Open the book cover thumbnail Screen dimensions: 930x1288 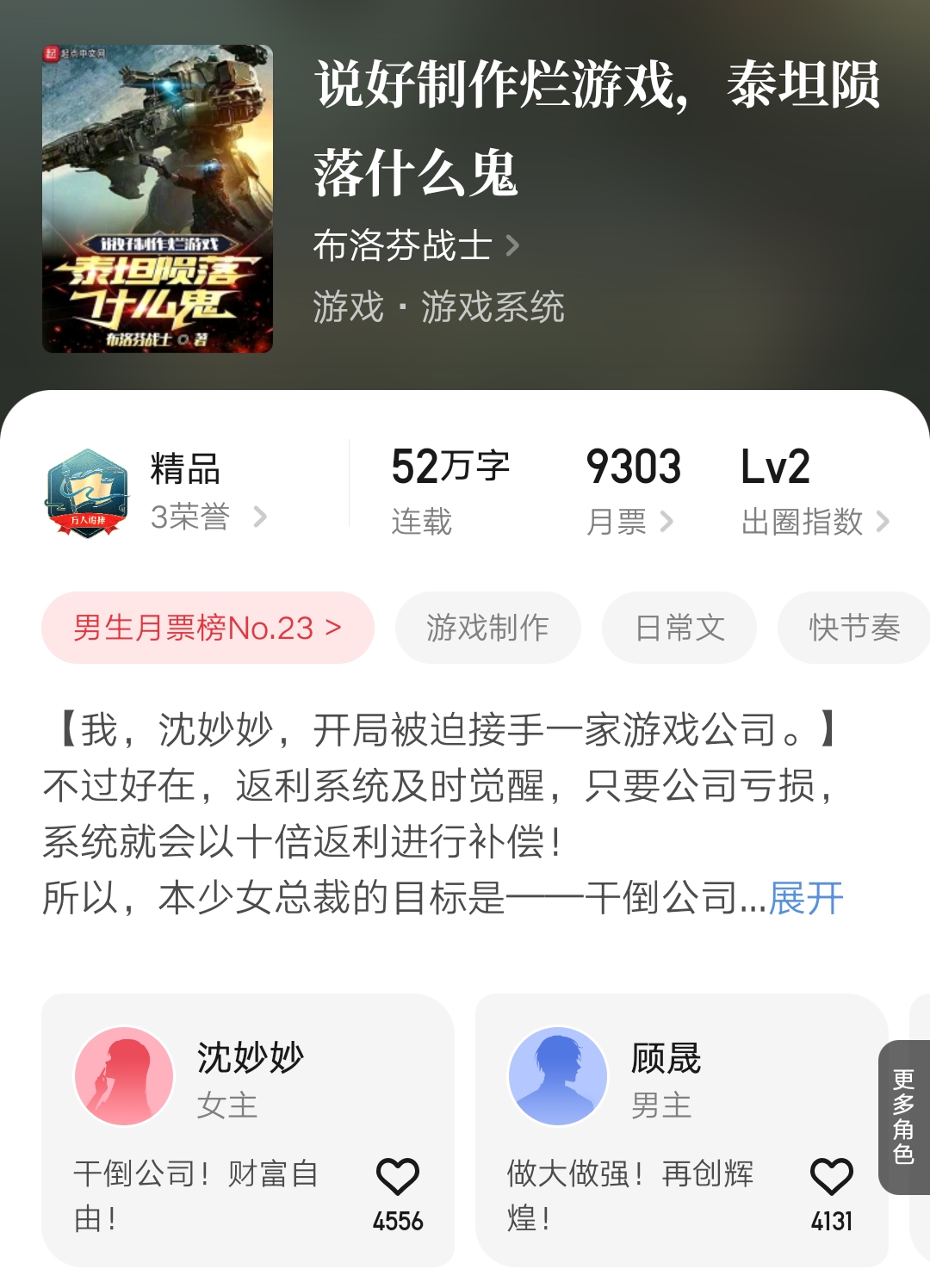(x=159, y=198)
